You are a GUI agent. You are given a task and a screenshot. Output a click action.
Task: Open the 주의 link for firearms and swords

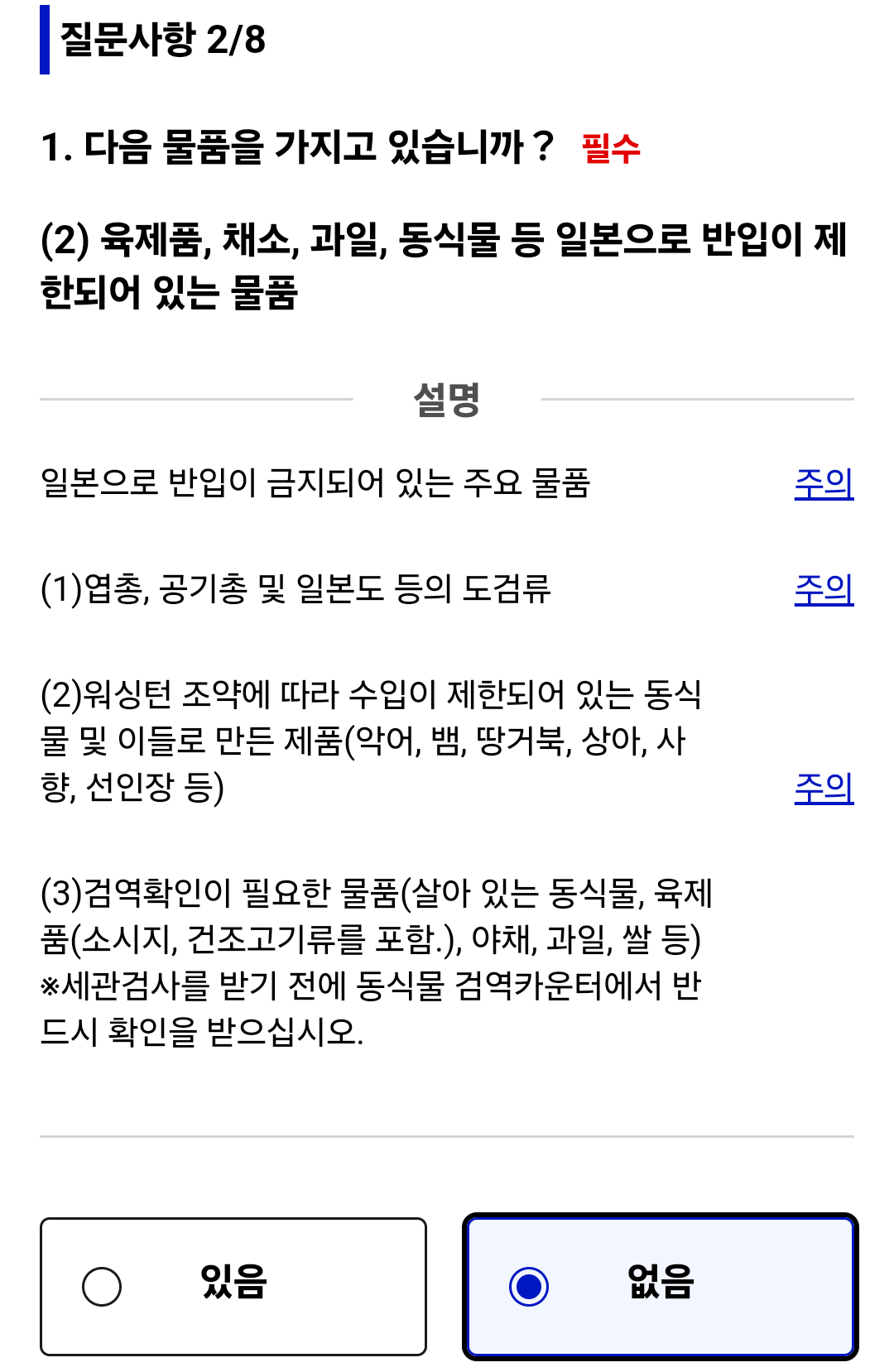click(824, 589)
